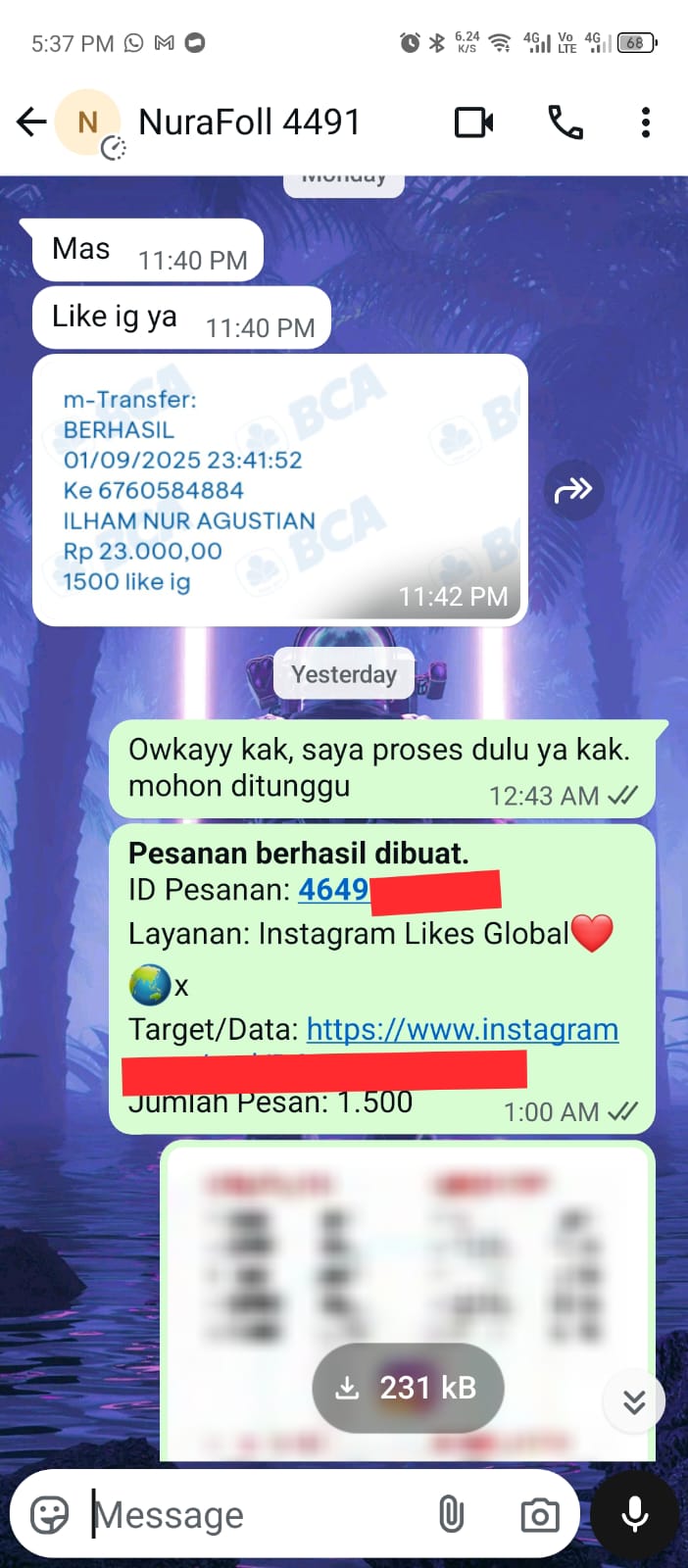Start a voice call with NuraFoll 4491
The height and width of the screenshot is (1568, 688).
pos(565,122)
